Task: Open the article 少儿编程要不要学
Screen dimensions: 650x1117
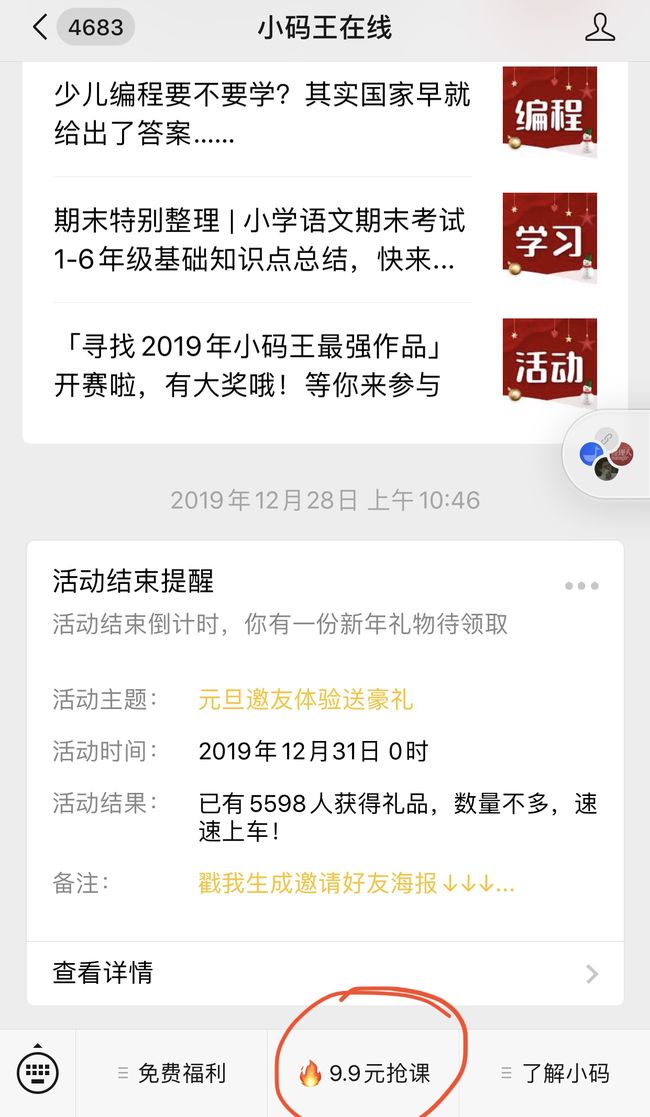Action: pos(325,114)
